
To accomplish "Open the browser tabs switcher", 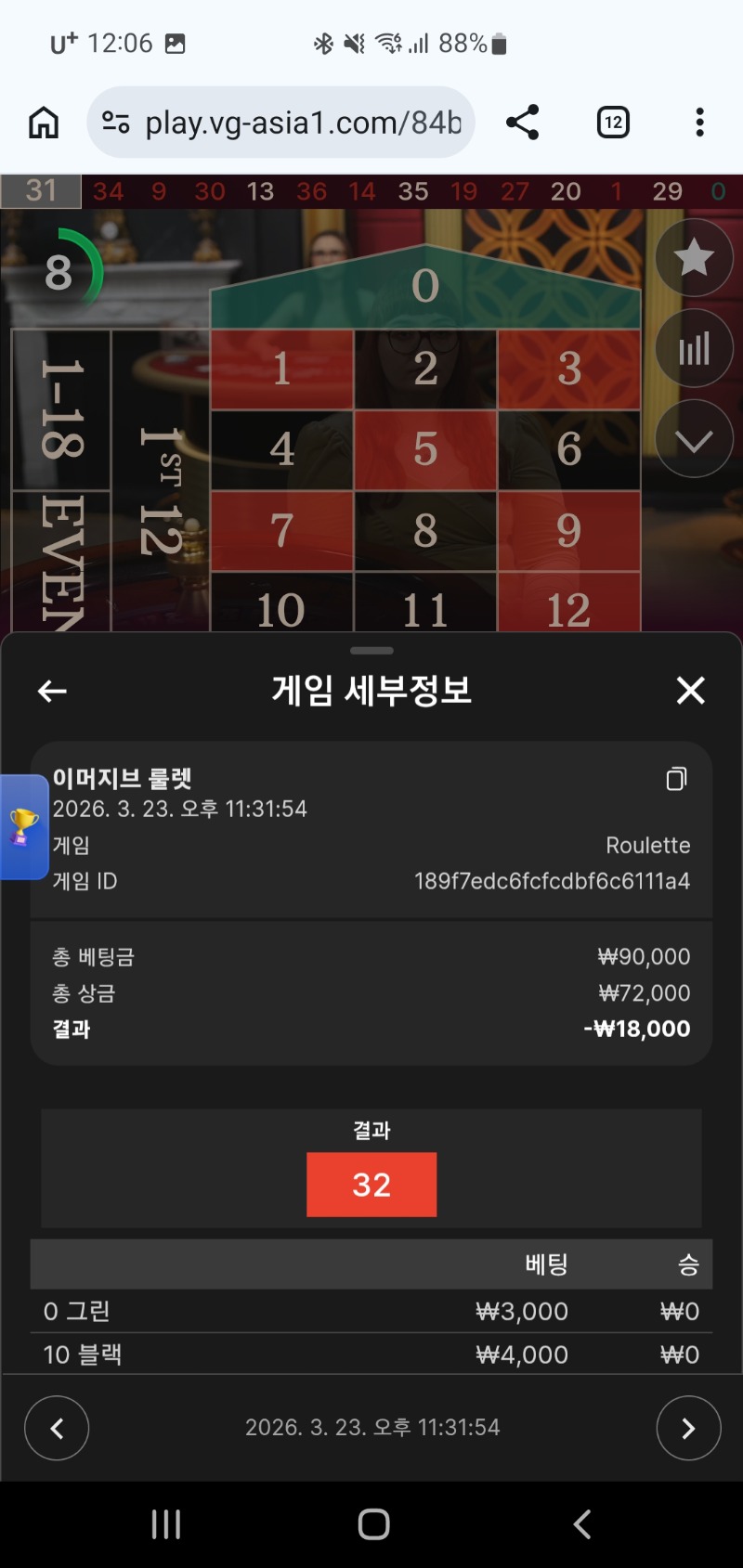I will [613, 123].
